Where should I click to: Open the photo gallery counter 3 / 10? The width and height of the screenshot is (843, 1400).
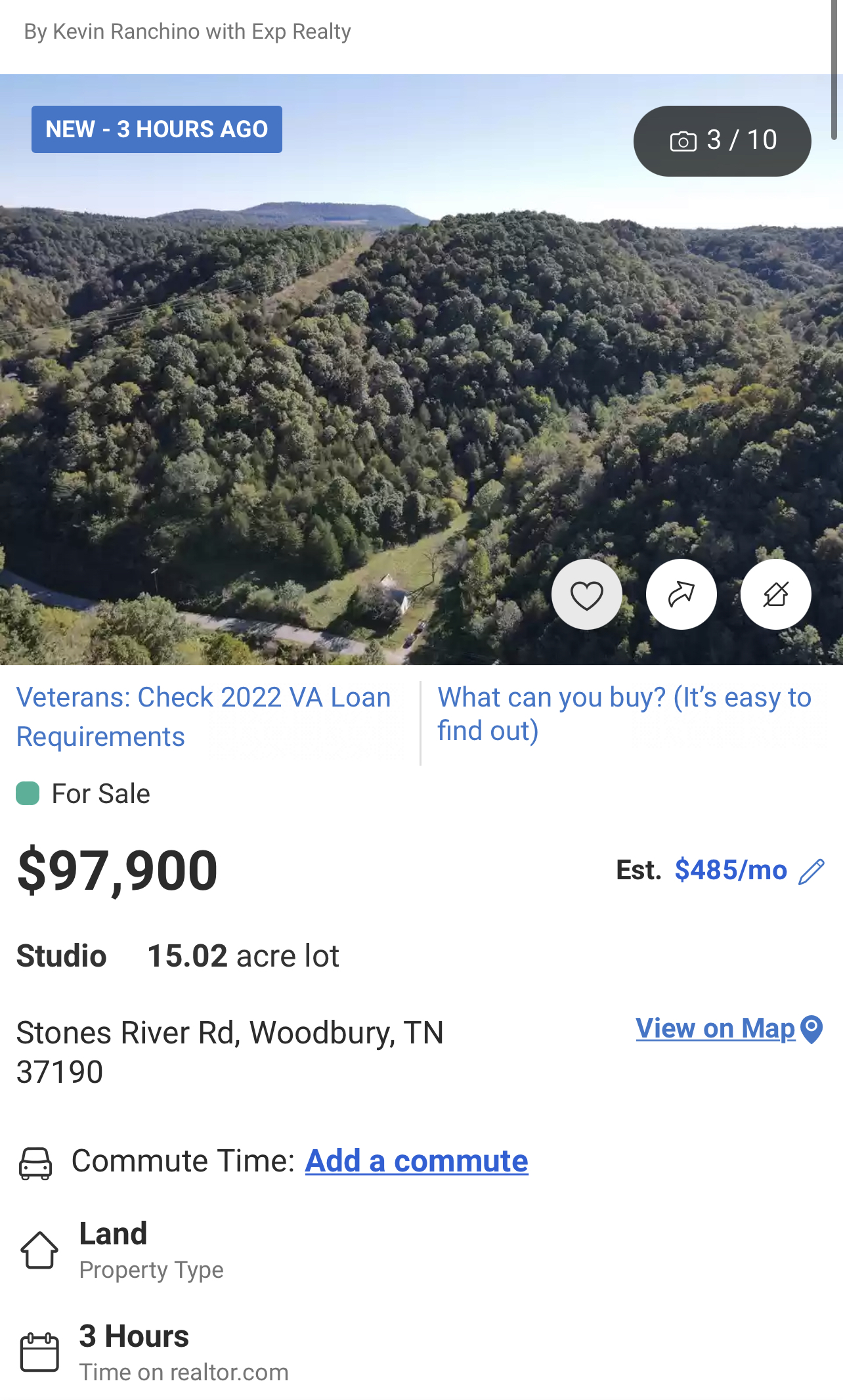coord(722,141)
